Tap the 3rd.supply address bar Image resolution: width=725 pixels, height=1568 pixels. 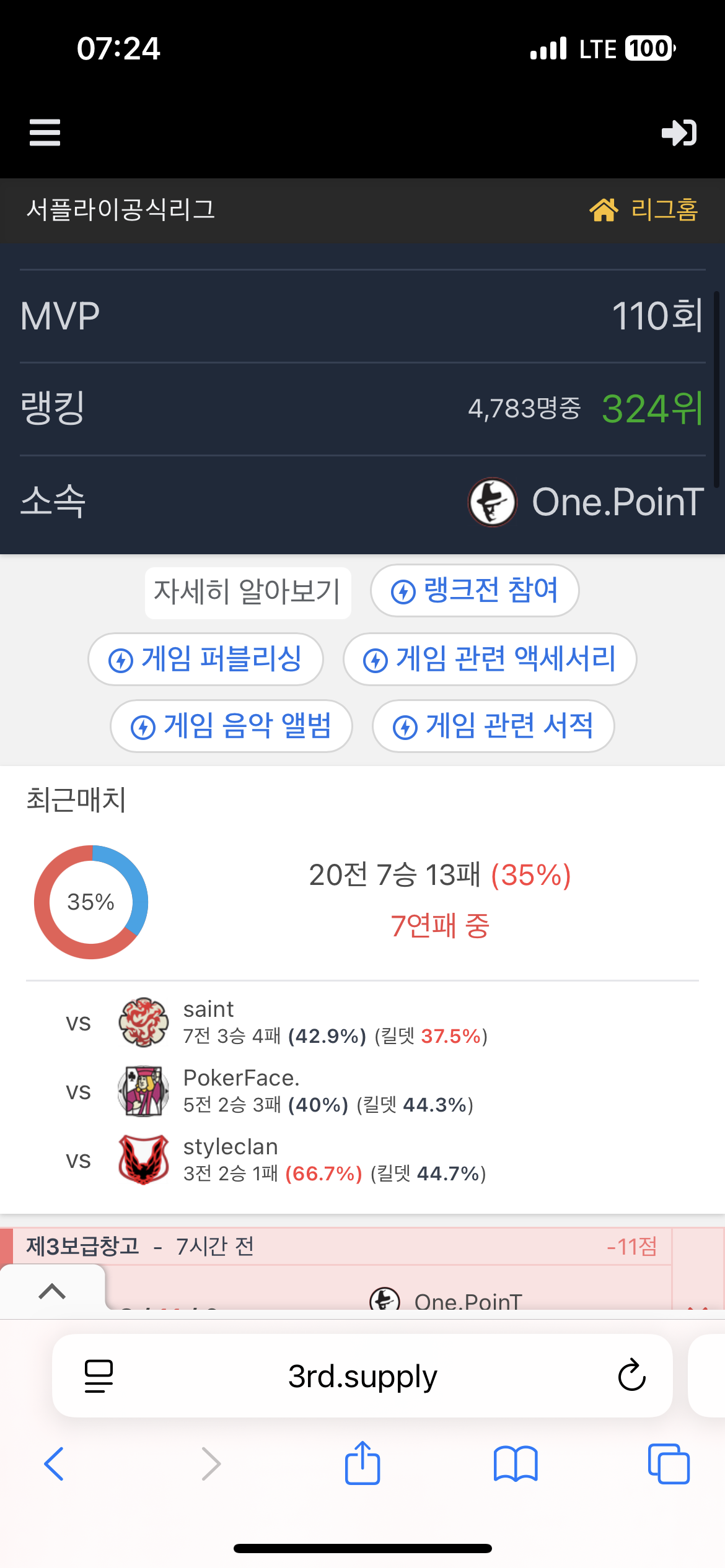tap(362, 1376)
